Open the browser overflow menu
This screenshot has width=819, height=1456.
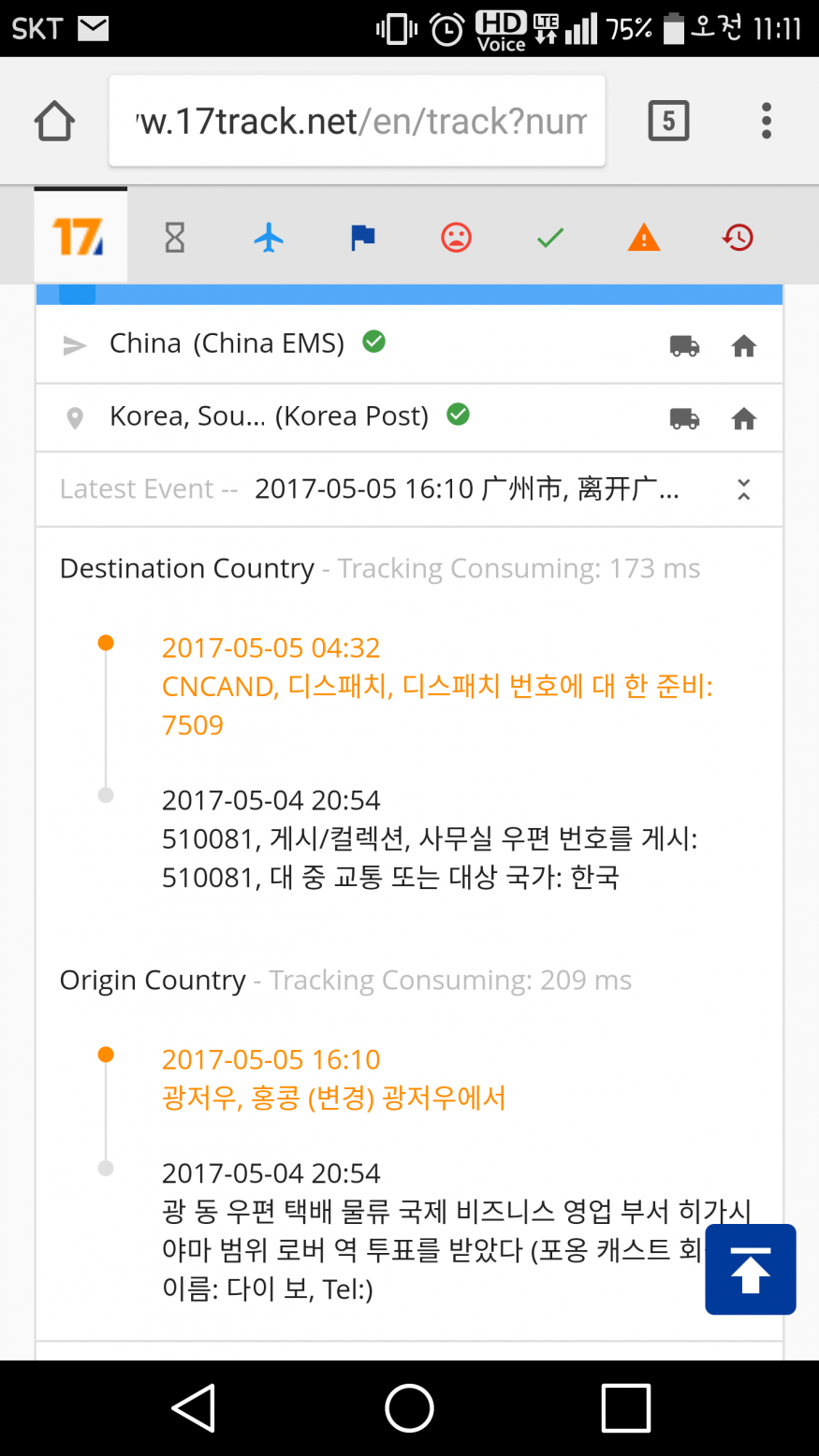point(767,121)
